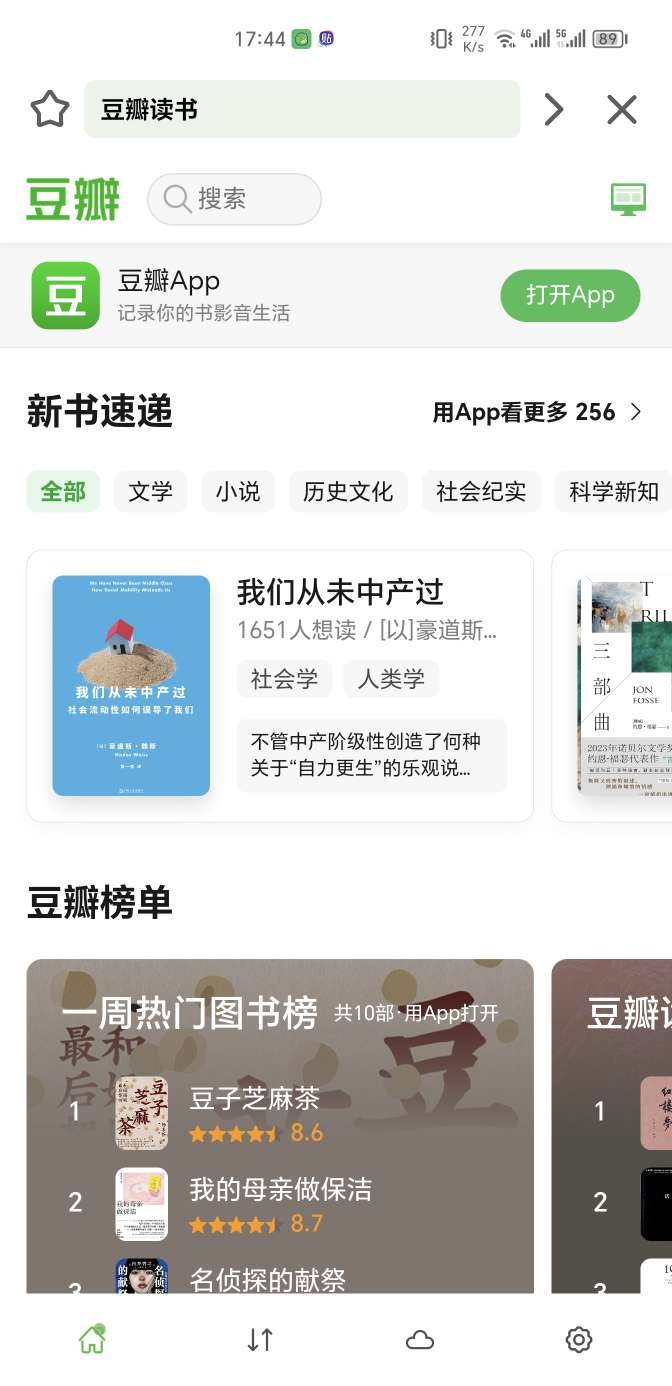Open the cloud icon in the bottom bar
672x1386 pixels.
(x=420, y=1339)
